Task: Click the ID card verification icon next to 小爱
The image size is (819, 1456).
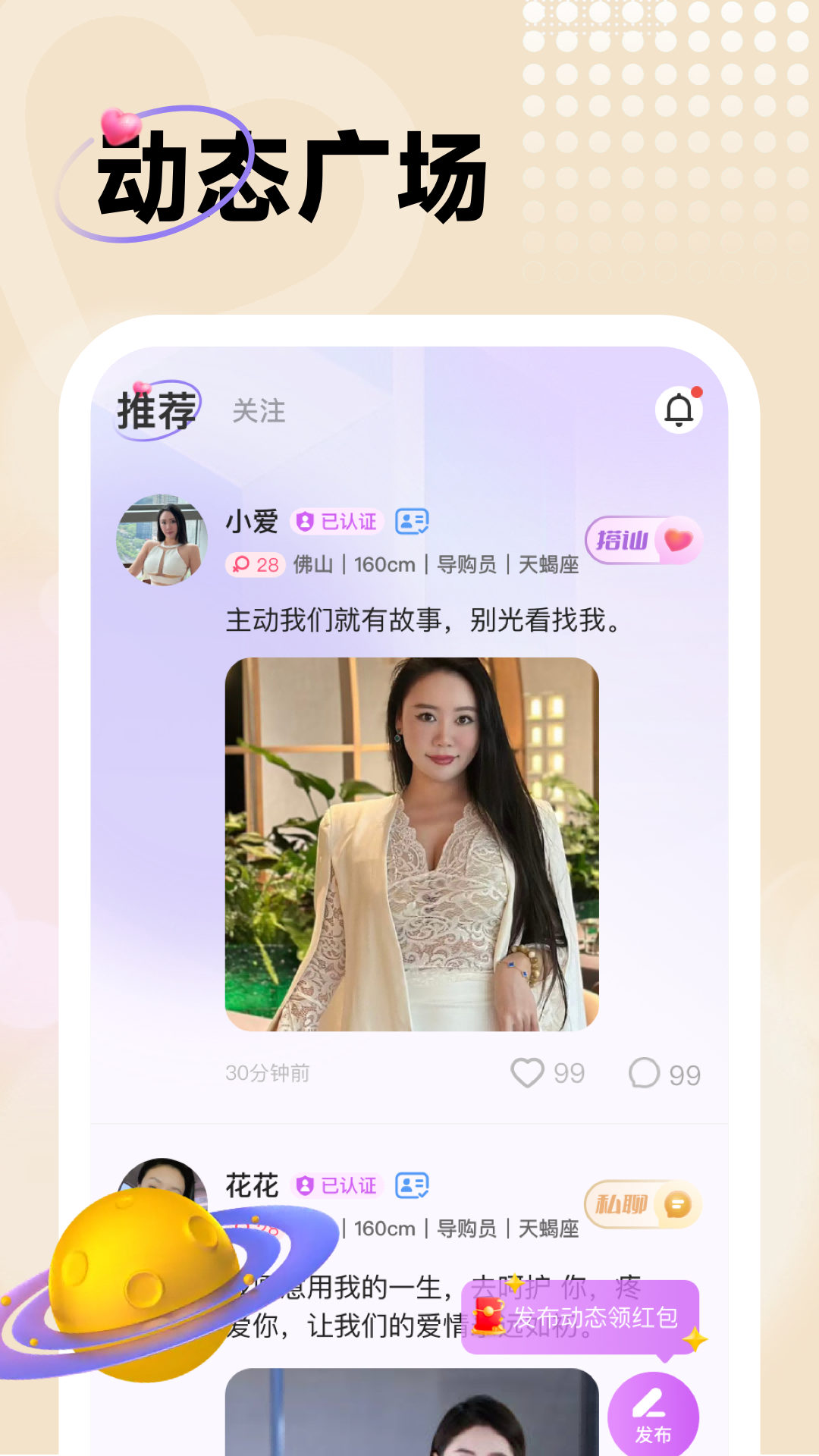Action: pos(413,522)
